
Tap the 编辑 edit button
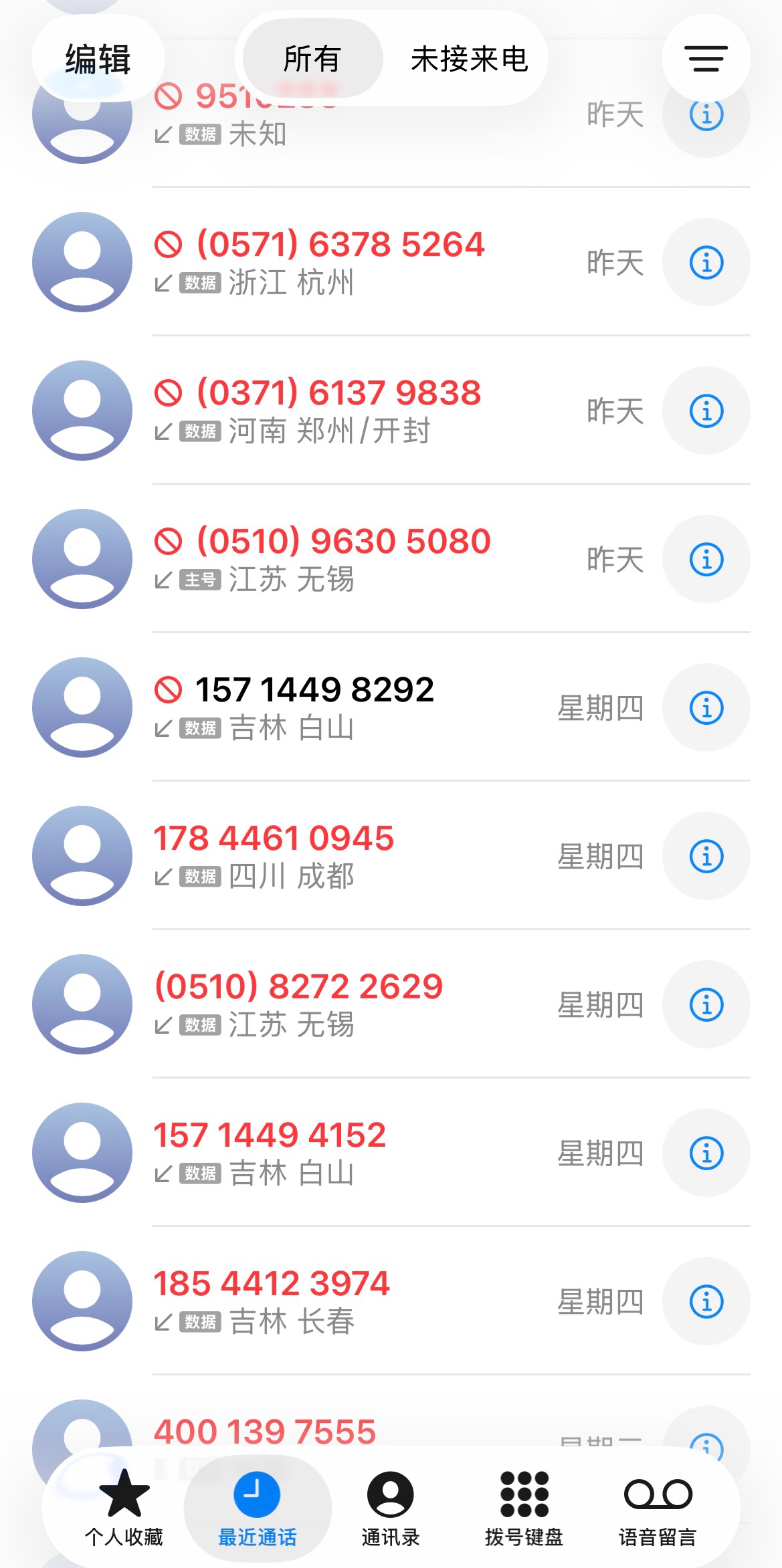click(x=98, y=60)
